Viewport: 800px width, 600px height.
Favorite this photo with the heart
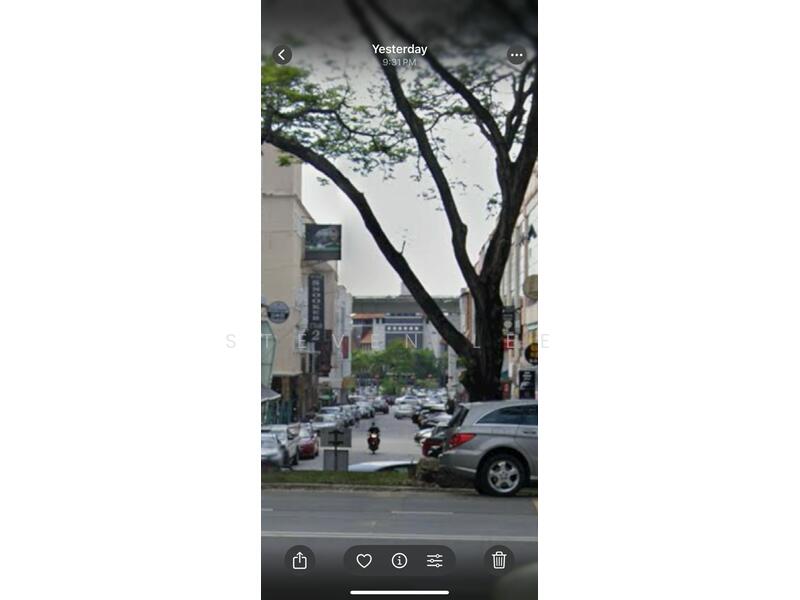[364, 561]
